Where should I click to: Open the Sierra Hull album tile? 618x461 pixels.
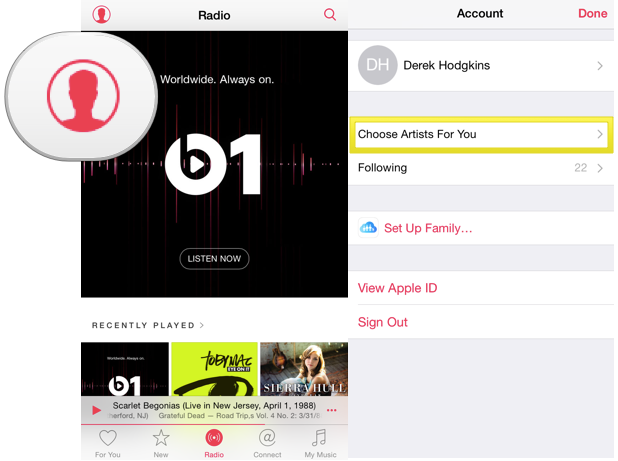click(303, 369)
